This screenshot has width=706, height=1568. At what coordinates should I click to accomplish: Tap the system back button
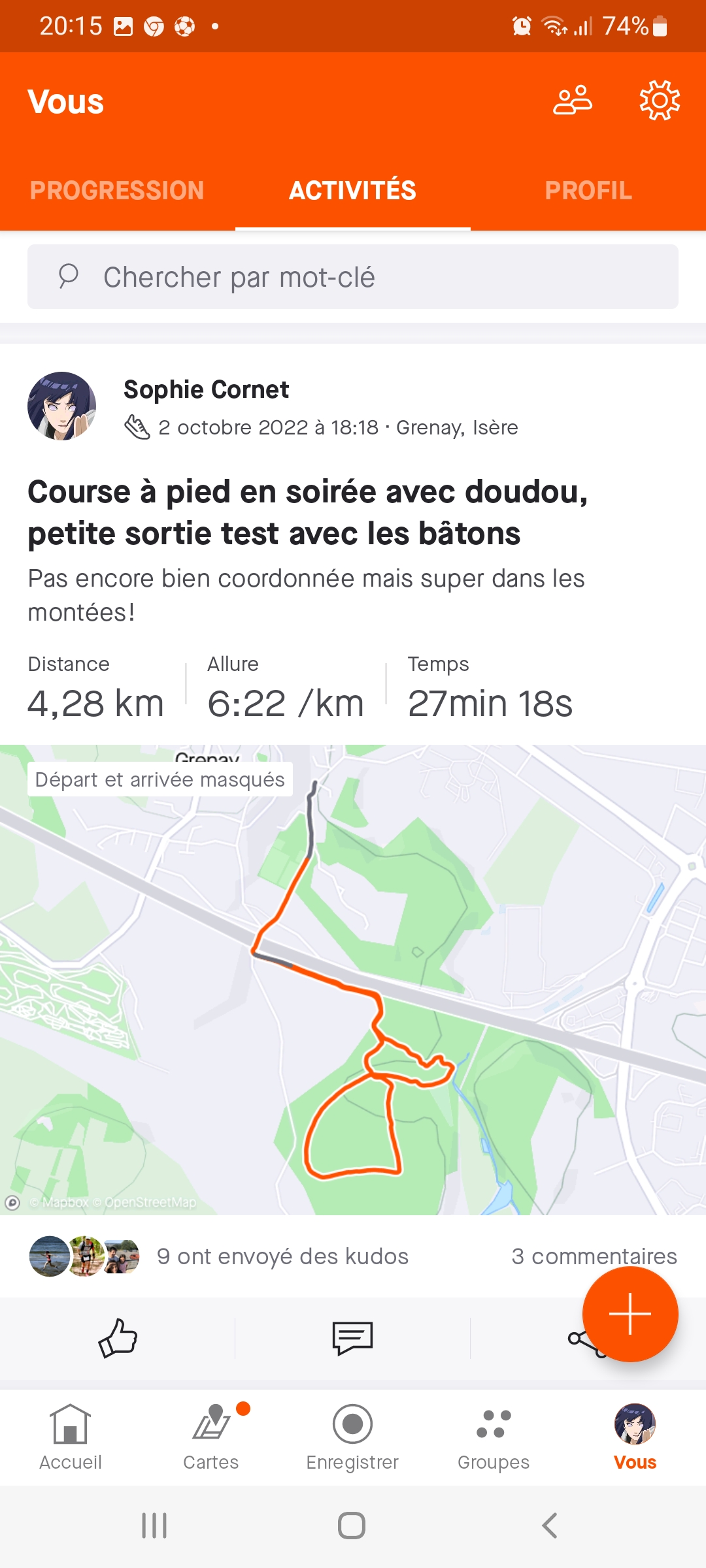pyautogui.click(x=550, y=1526)
